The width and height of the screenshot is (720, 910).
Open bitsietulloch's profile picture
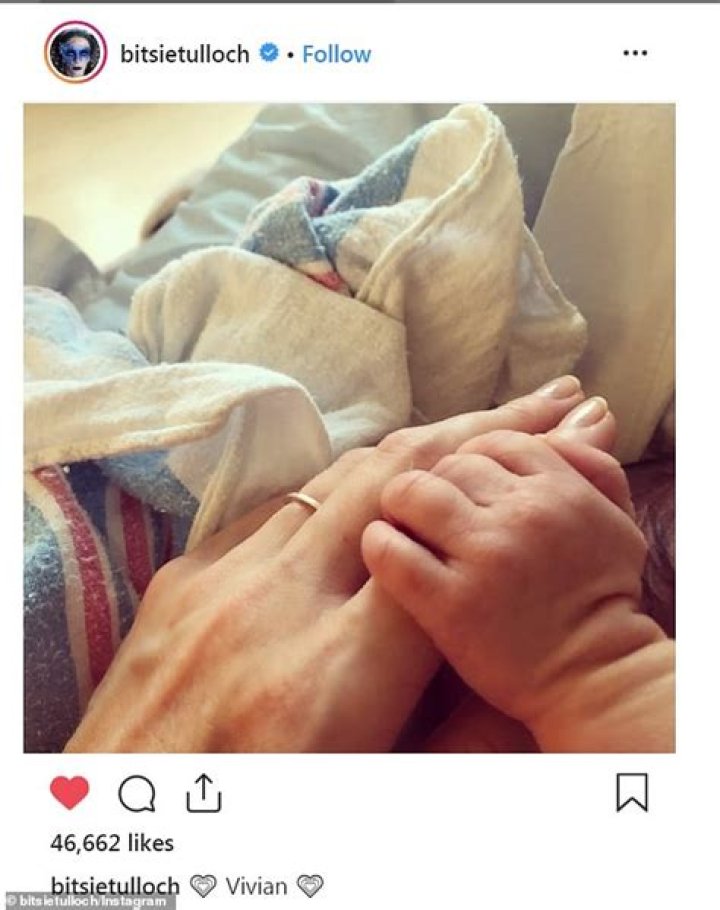76,52
